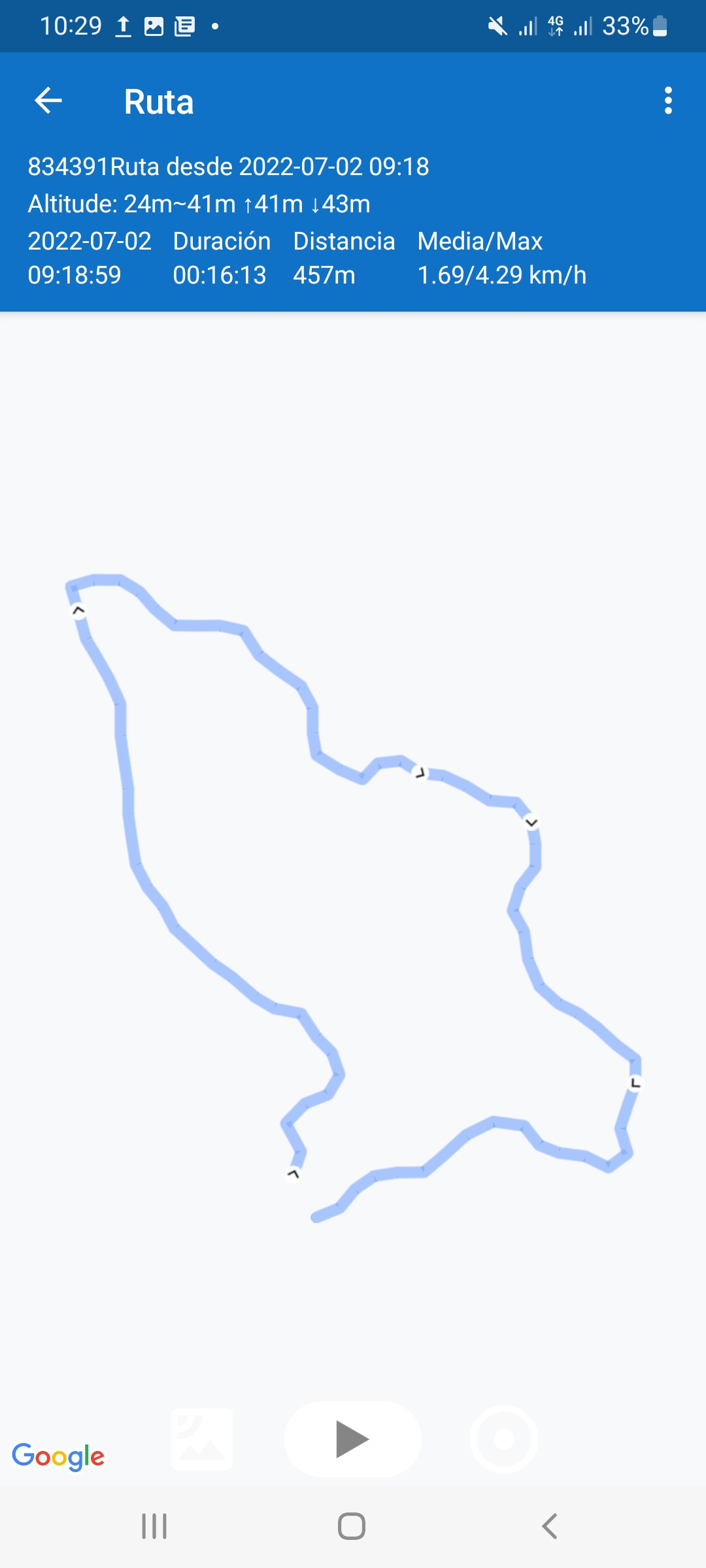Open recent apps from navigation bar
Image resolution: width=706 pixels, height=1568 pixels.
154,1527
